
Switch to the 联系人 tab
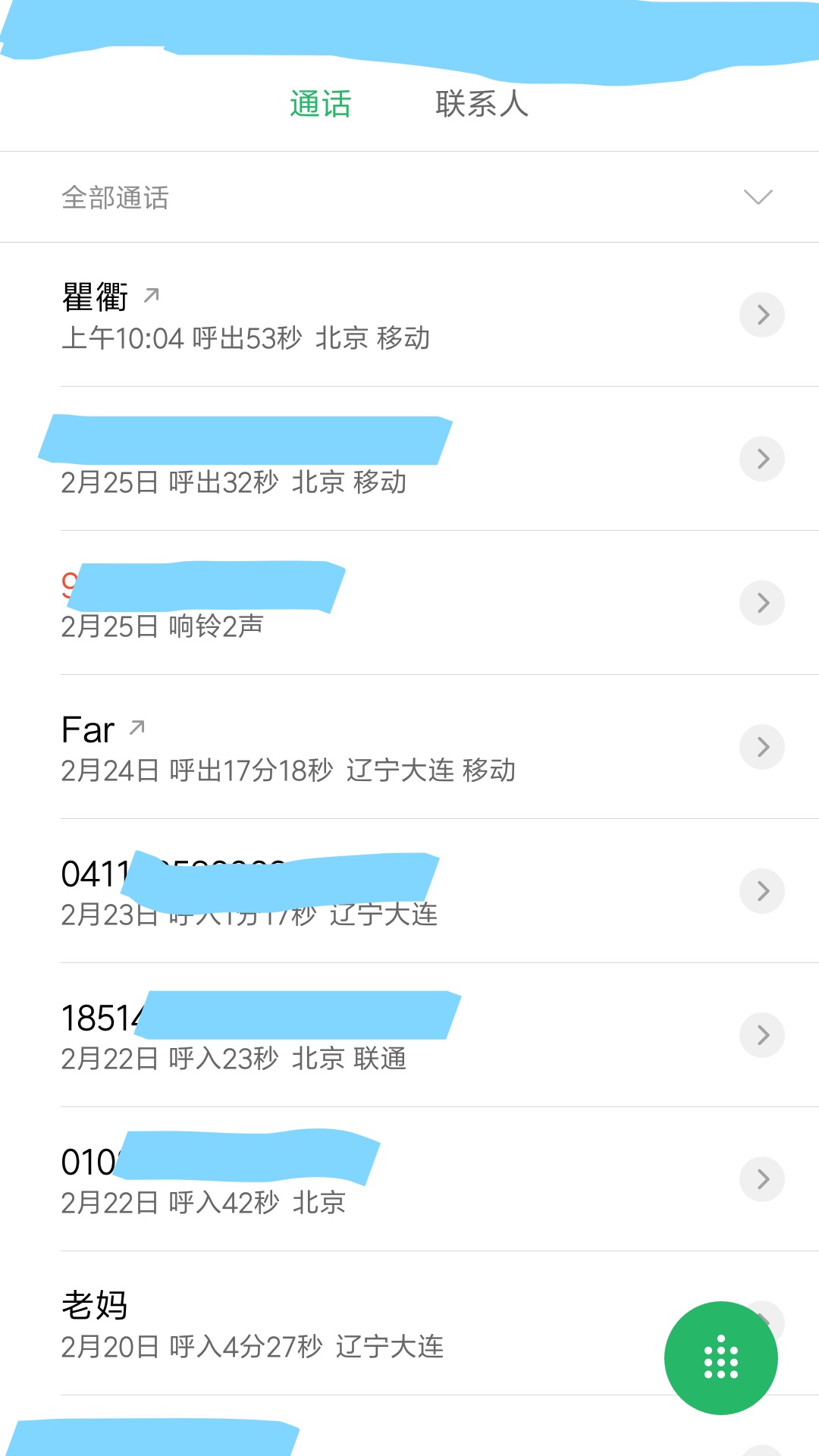tap(482, 104)
